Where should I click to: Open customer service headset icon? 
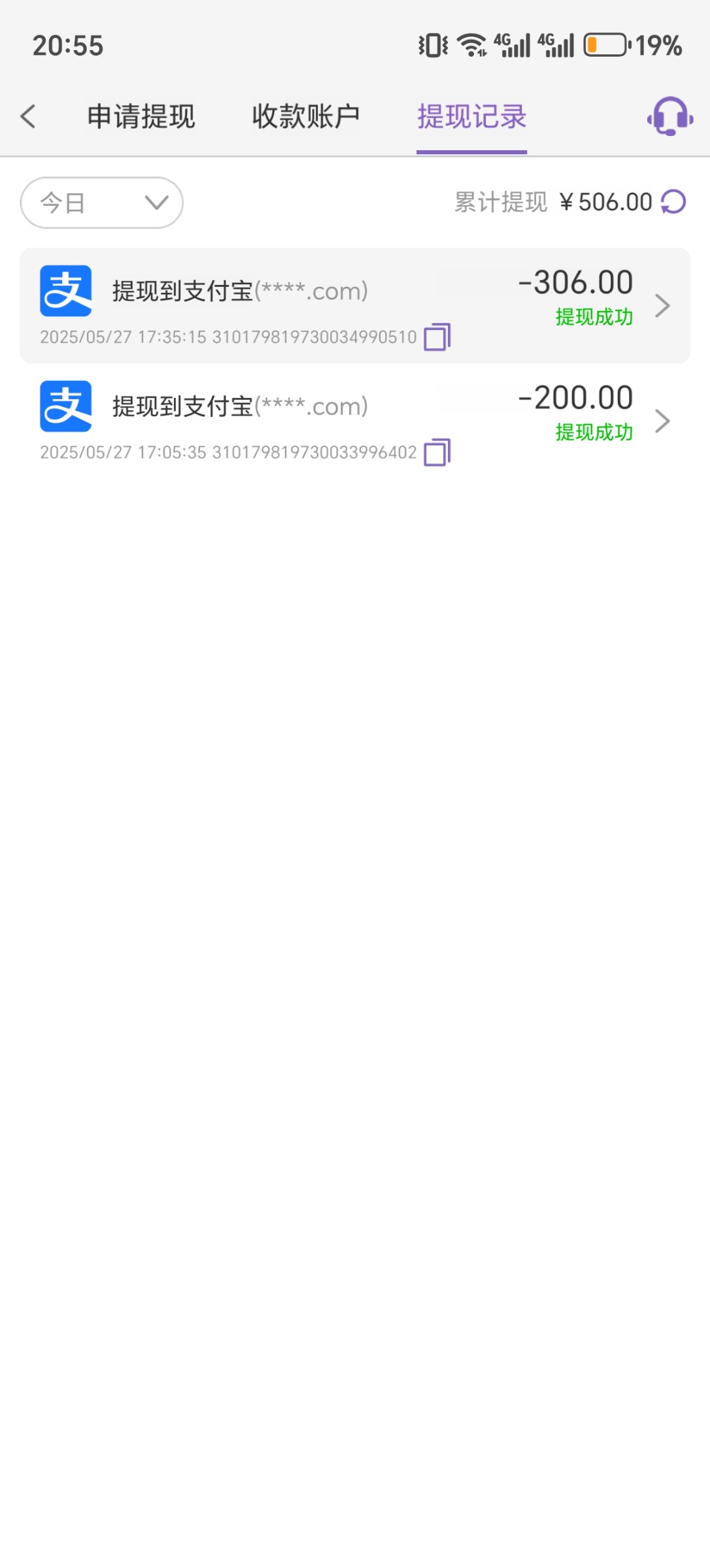pos(670,117)
